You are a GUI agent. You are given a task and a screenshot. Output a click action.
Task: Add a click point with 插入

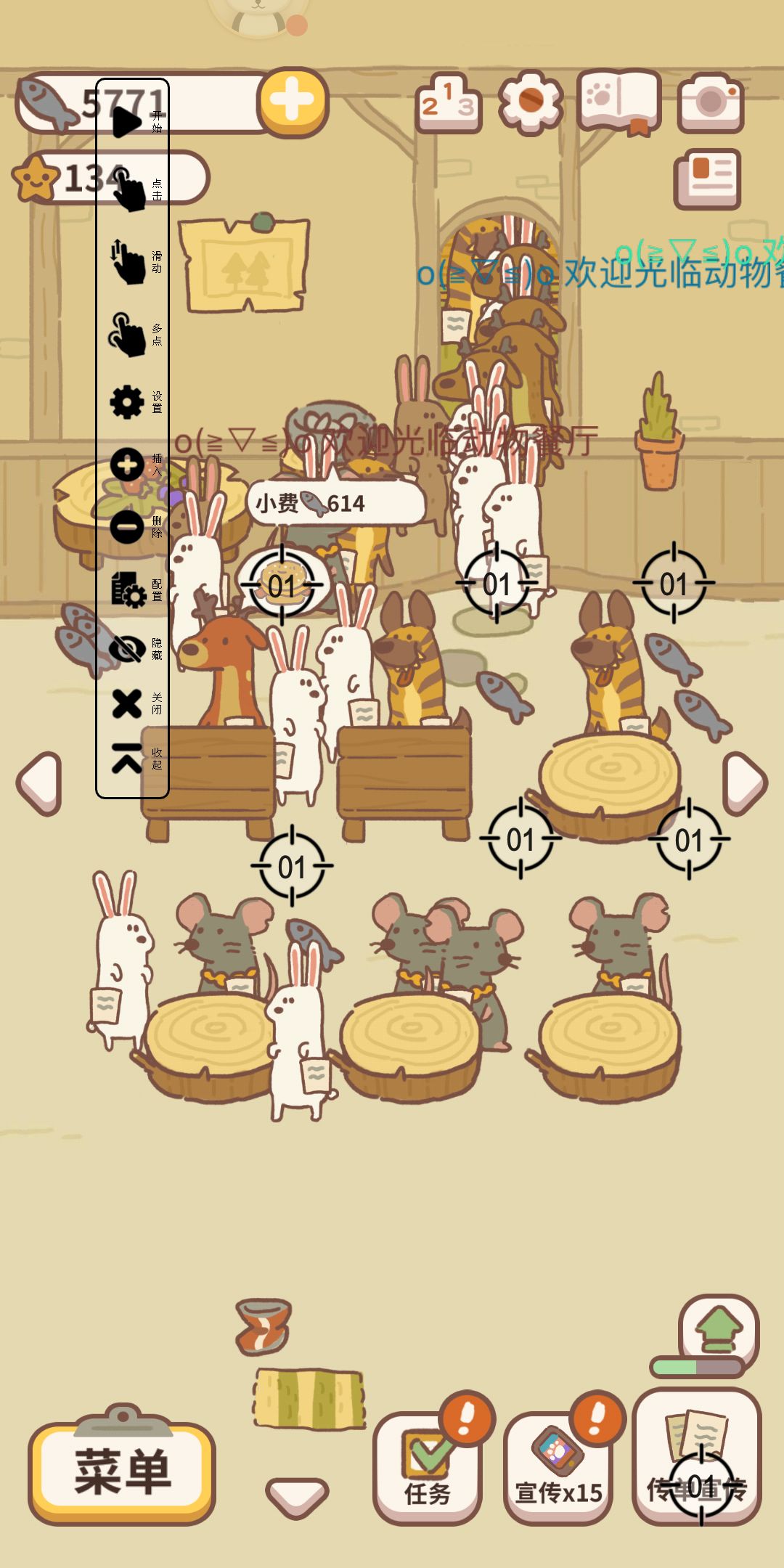pos(128,465)
